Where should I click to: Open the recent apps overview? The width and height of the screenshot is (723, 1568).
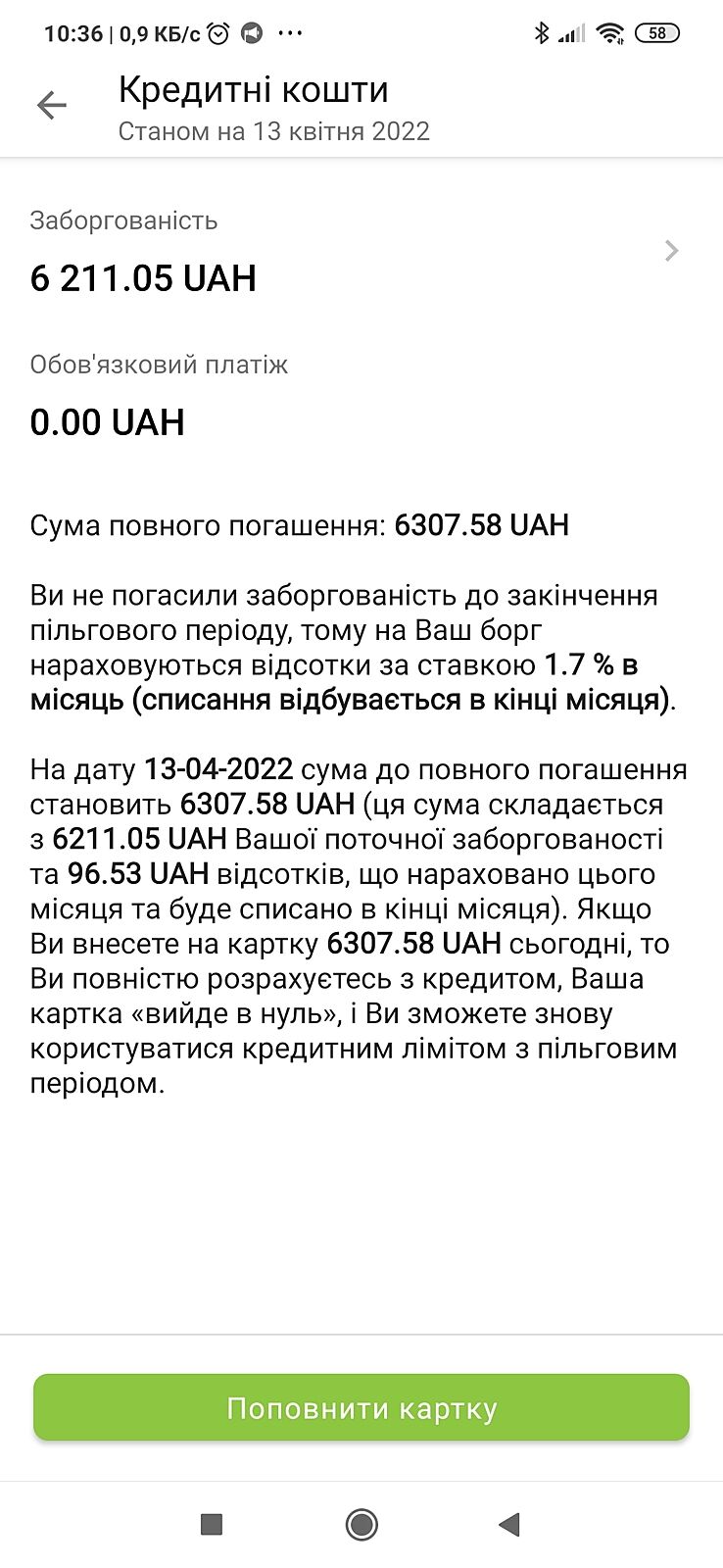(x=212, y=1524)
